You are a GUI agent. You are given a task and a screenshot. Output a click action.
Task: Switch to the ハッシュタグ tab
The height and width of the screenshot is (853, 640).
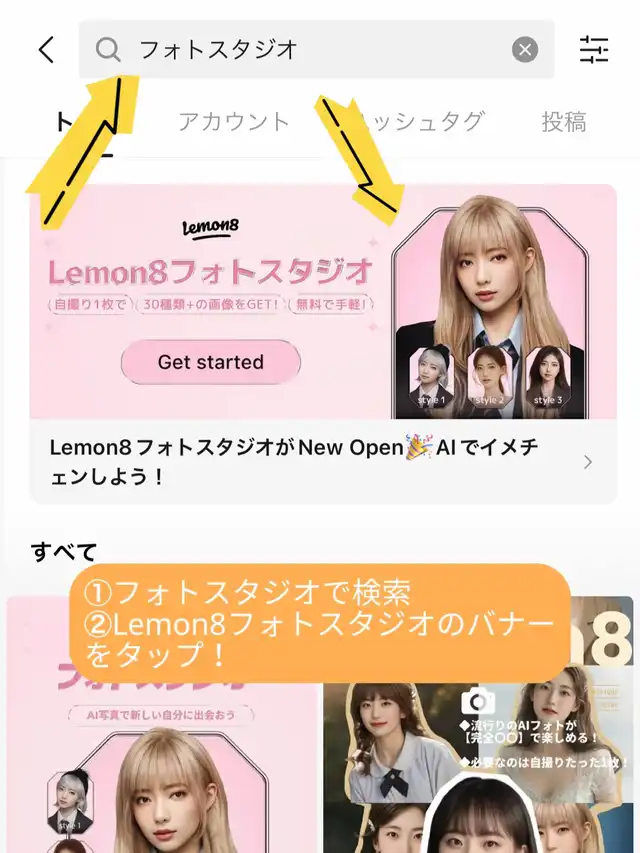(415, 121)
